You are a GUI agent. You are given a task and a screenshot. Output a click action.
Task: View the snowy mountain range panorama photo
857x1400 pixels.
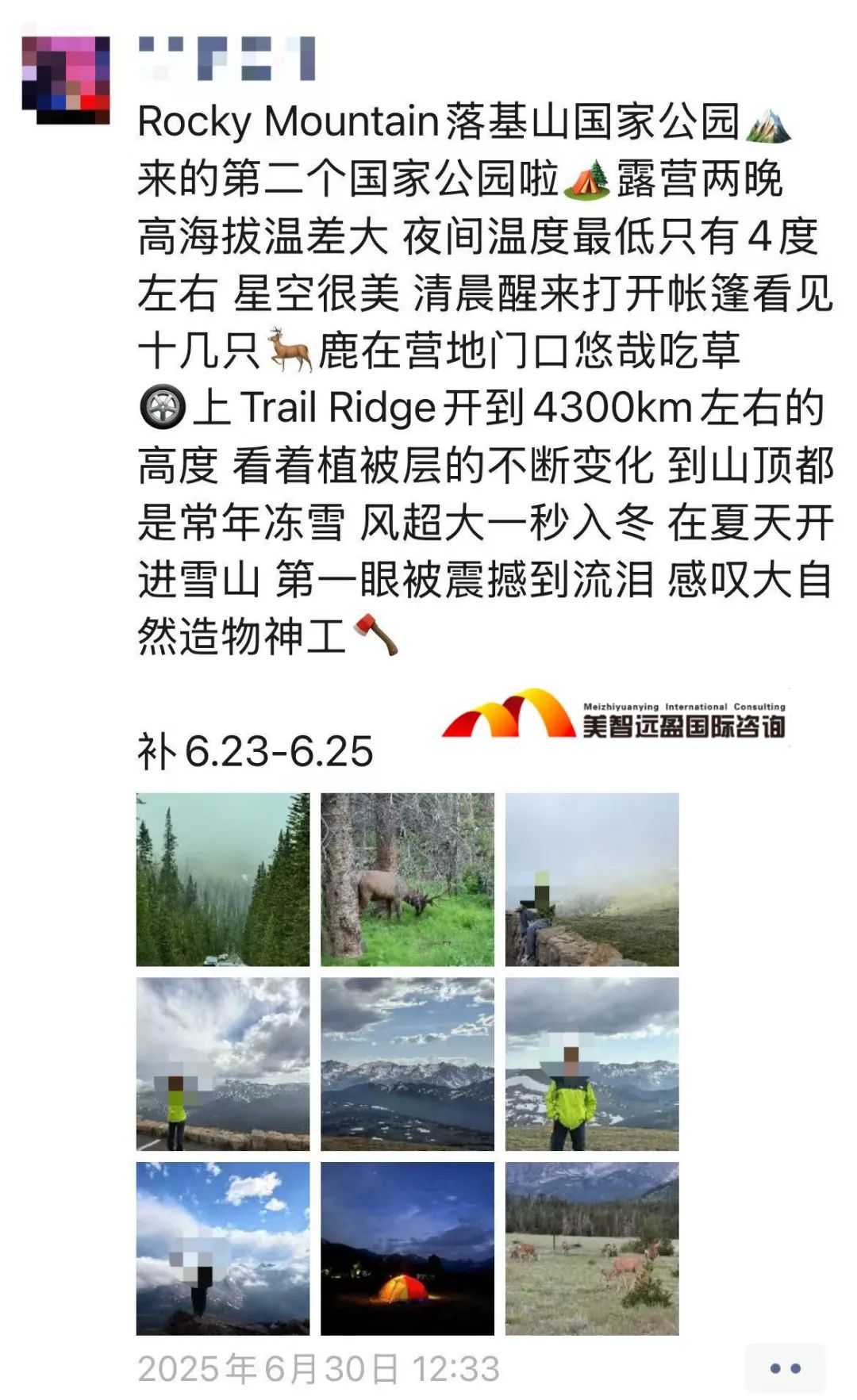407,1064
